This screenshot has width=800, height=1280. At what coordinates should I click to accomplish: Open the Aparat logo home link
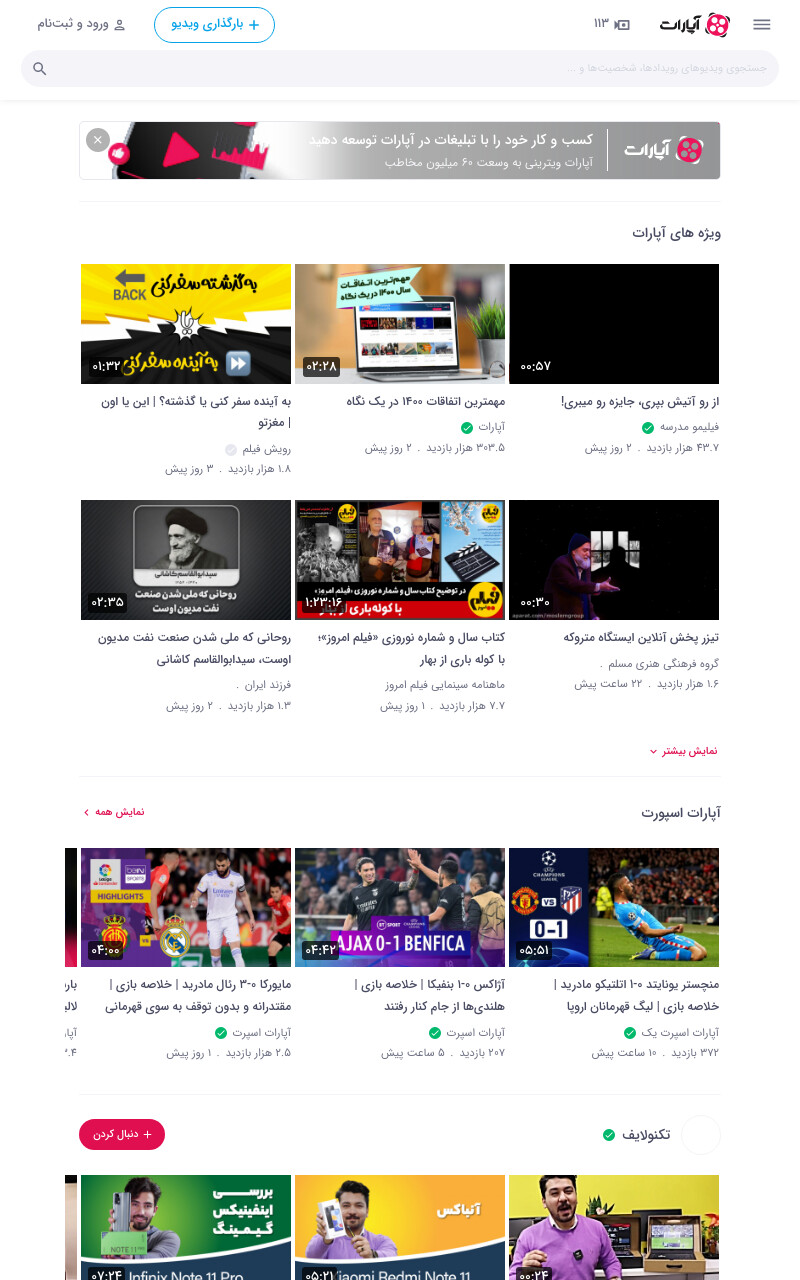694,25
